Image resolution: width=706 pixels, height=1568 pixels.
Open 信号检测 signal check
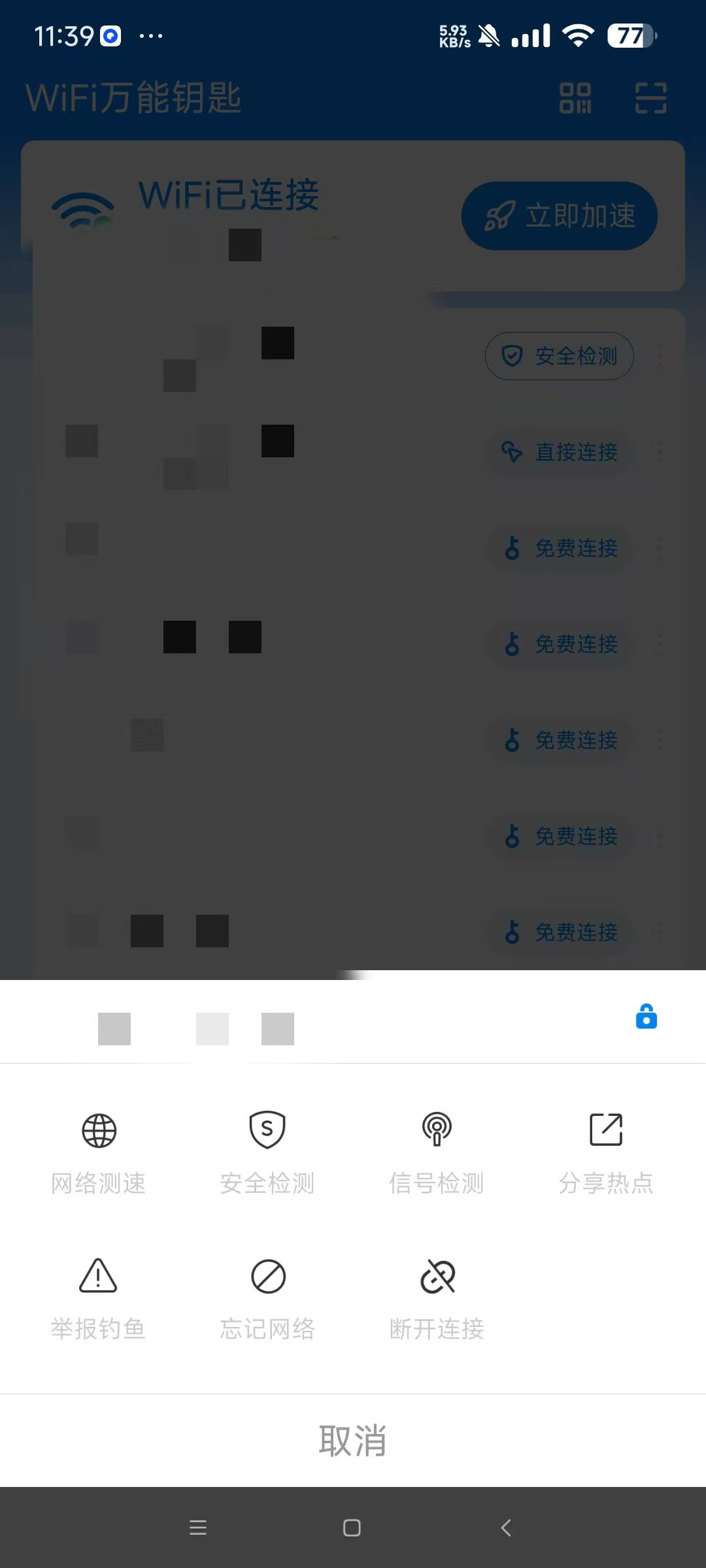(437, 1153)
